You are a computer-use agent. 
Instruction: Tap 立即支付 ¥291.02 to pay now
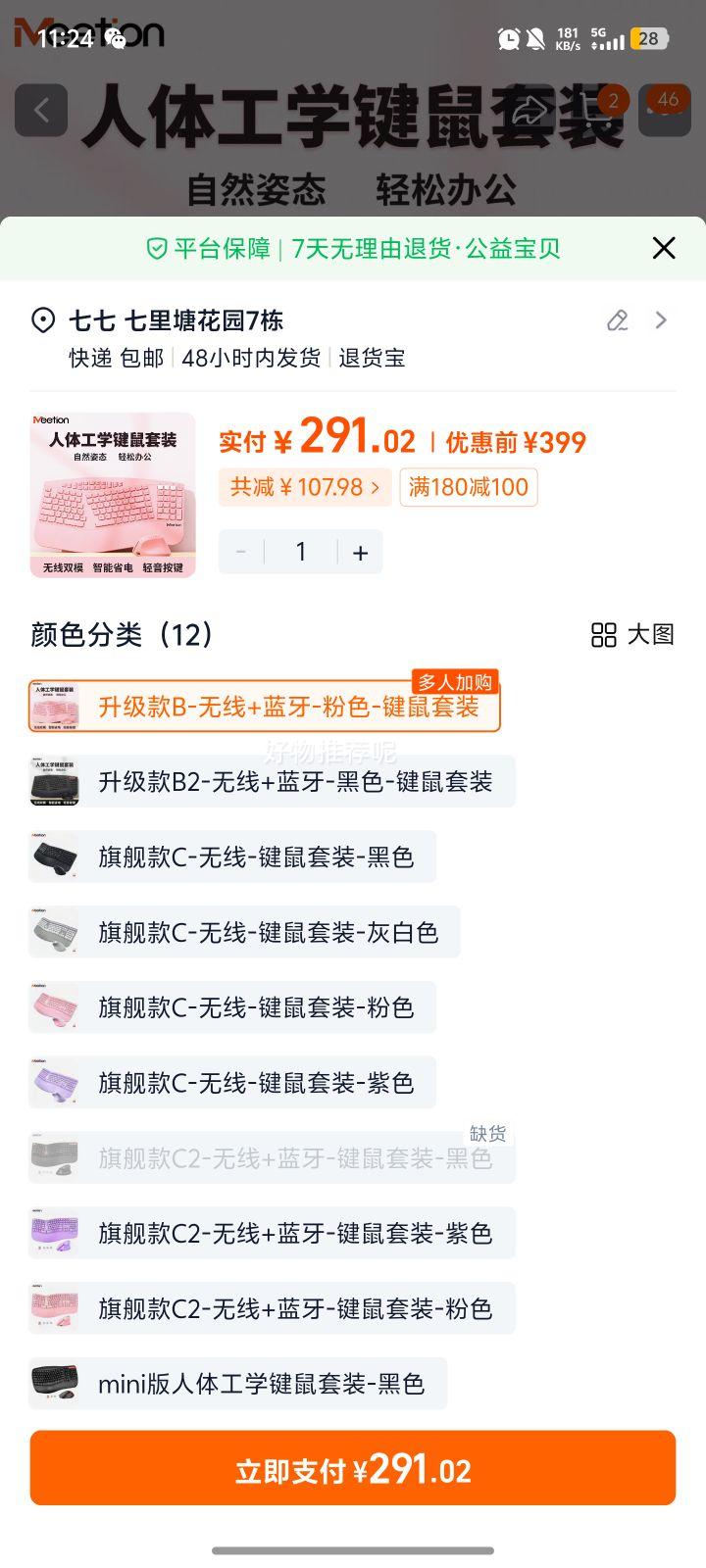tap(353, 1469)
